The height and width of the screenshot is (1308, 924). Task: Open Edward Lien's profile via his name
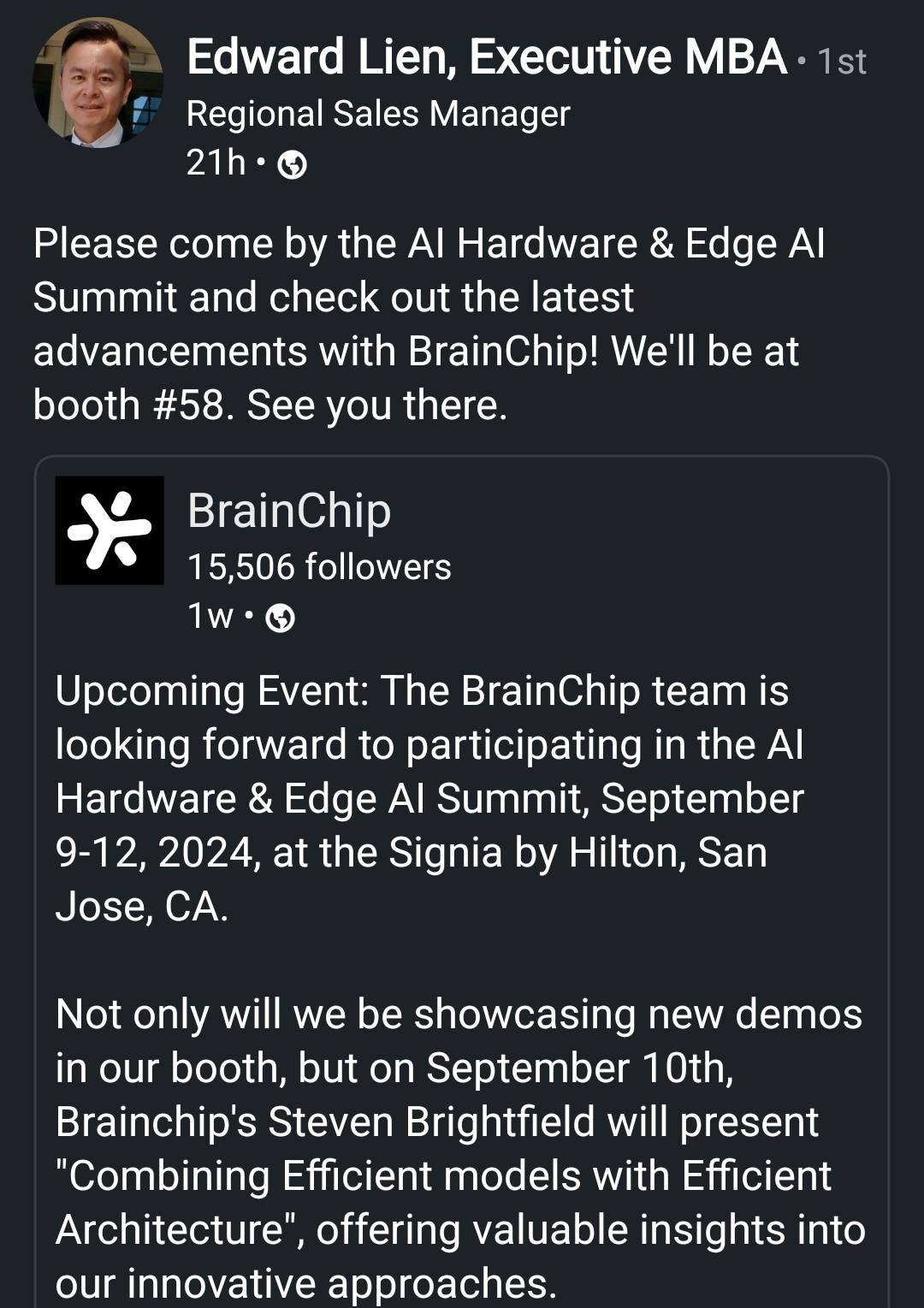pyautogui.click(x=486, y=57)
